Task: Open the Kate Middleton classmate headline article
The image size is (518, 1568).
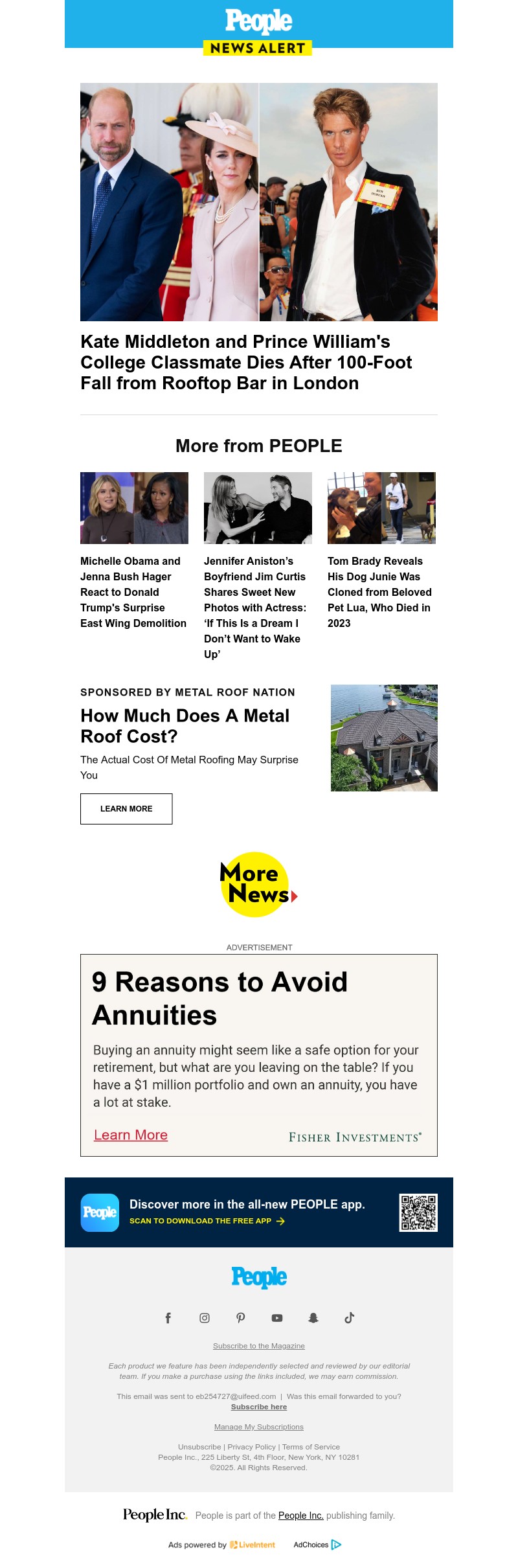Action: tap(245, 362)
